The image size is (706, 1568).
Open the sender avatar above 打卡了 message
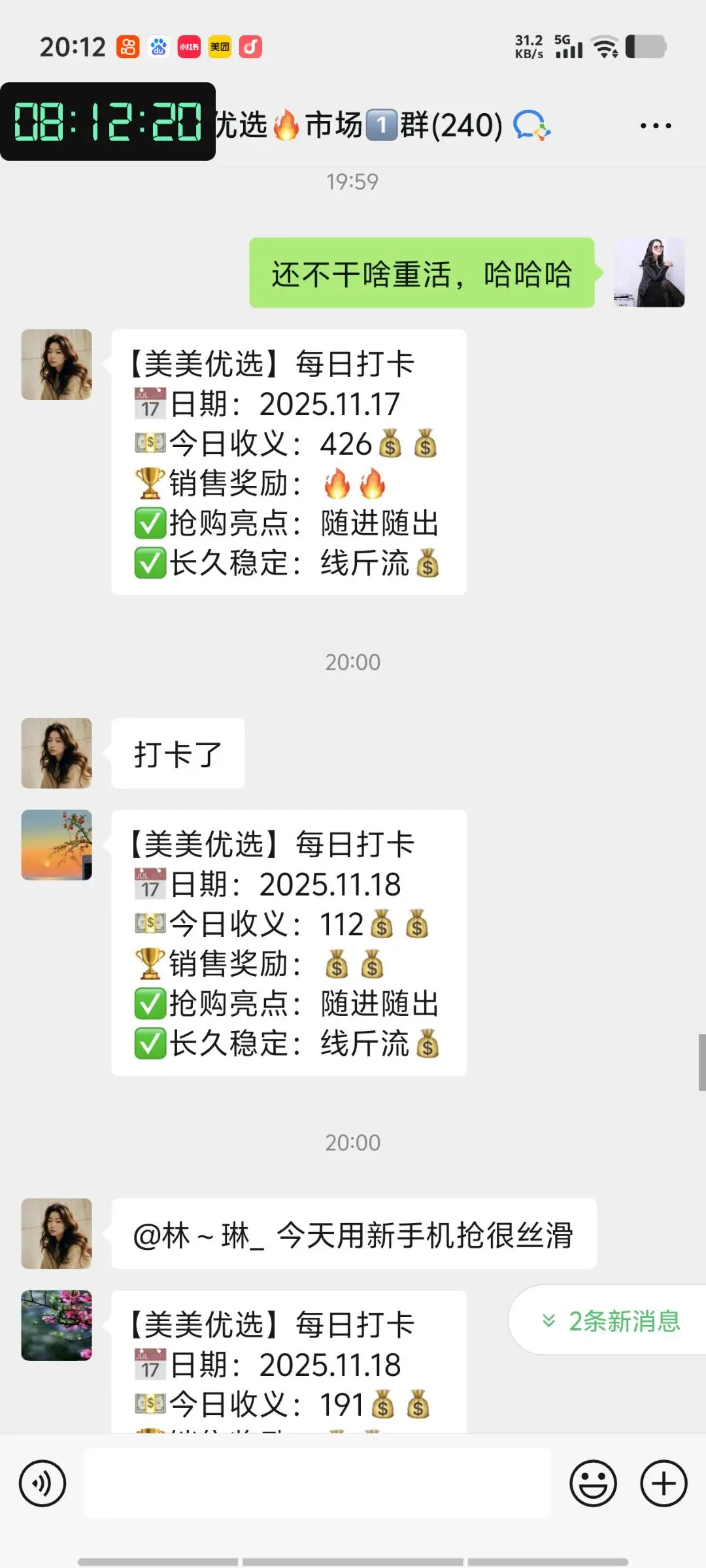pos(56,753)
